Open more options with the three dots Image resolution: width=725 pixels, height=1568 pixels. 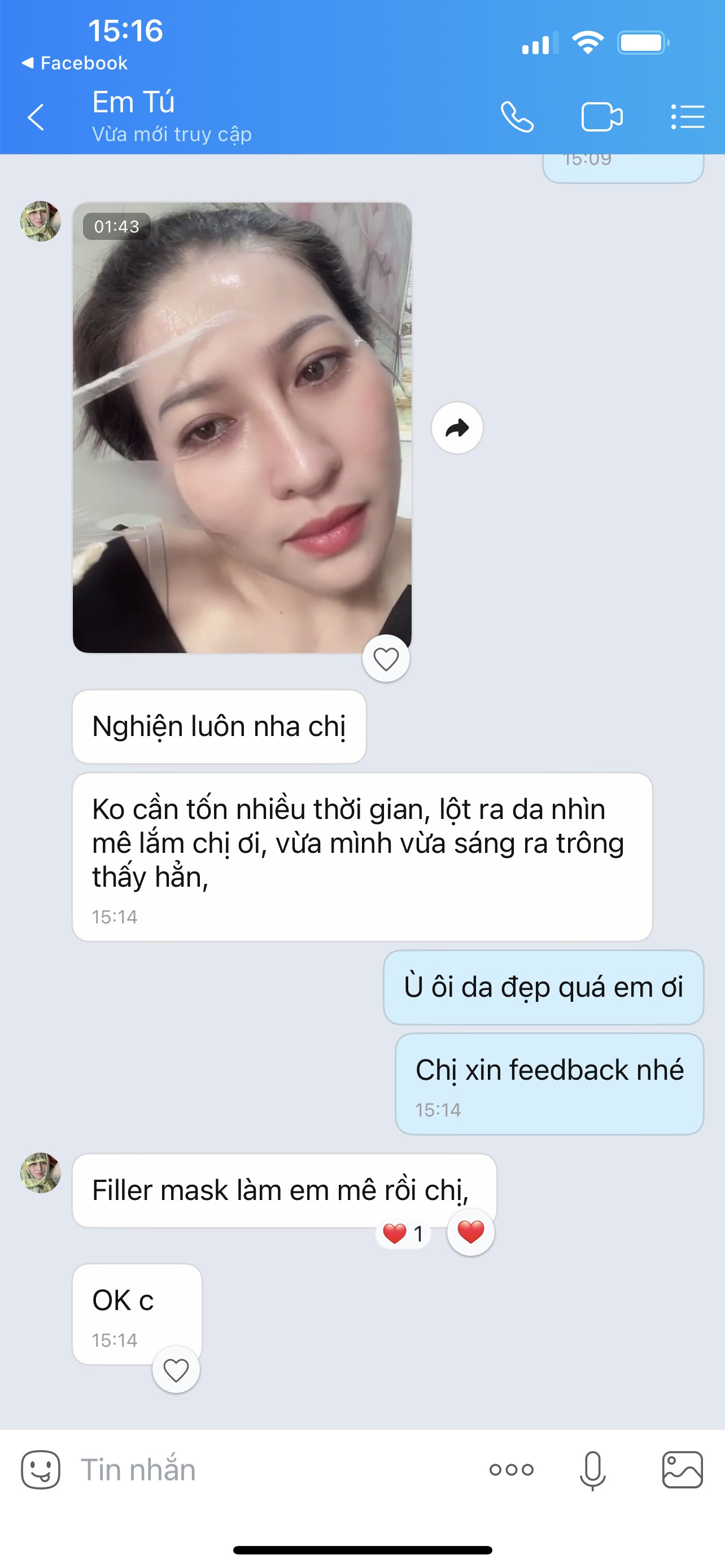(512, 1469)
